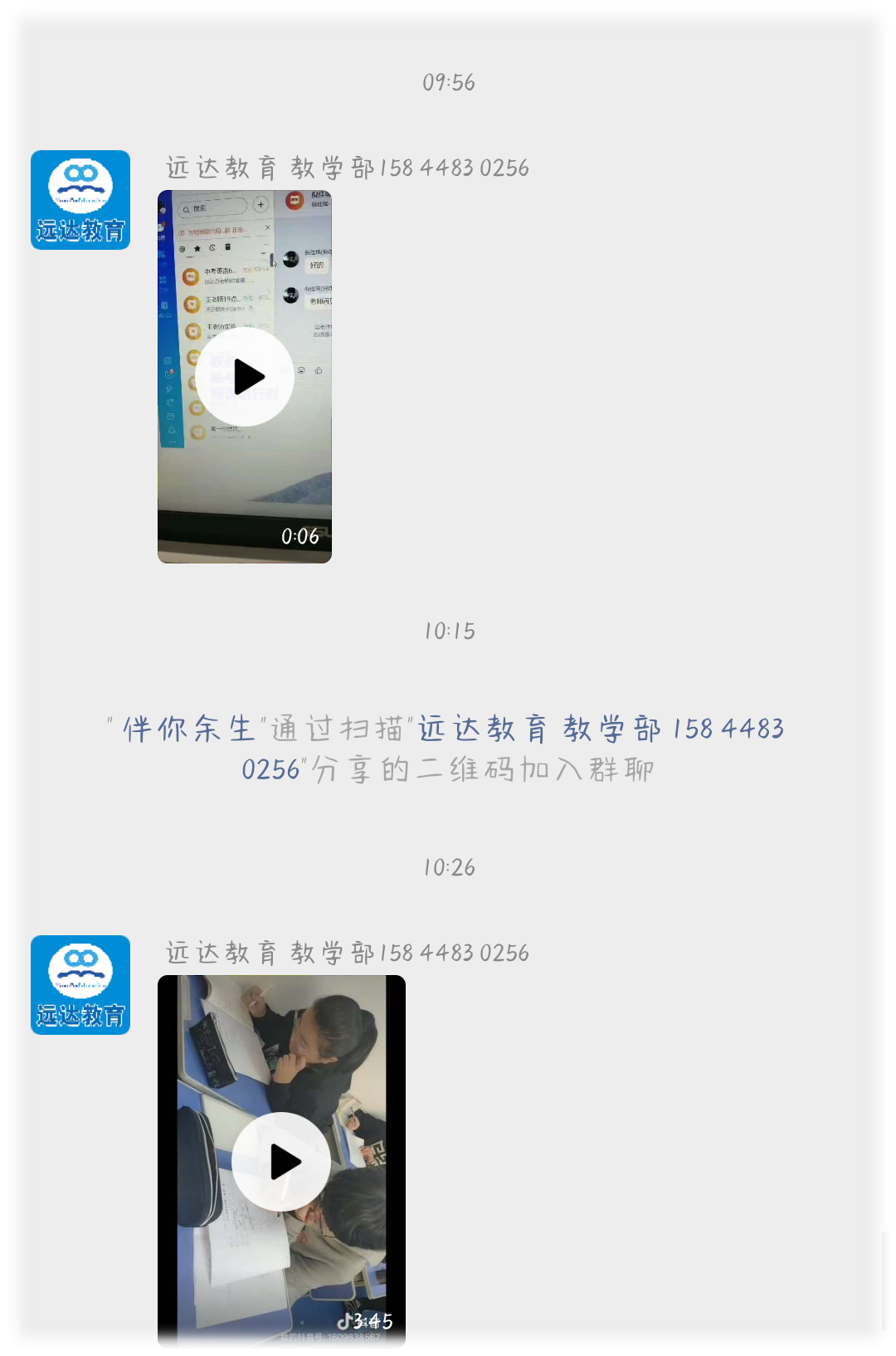The height and width of the screenshot is (1356, 896).
Task: Play the 3:45 classroom video
Action: tap(281, 1162)
